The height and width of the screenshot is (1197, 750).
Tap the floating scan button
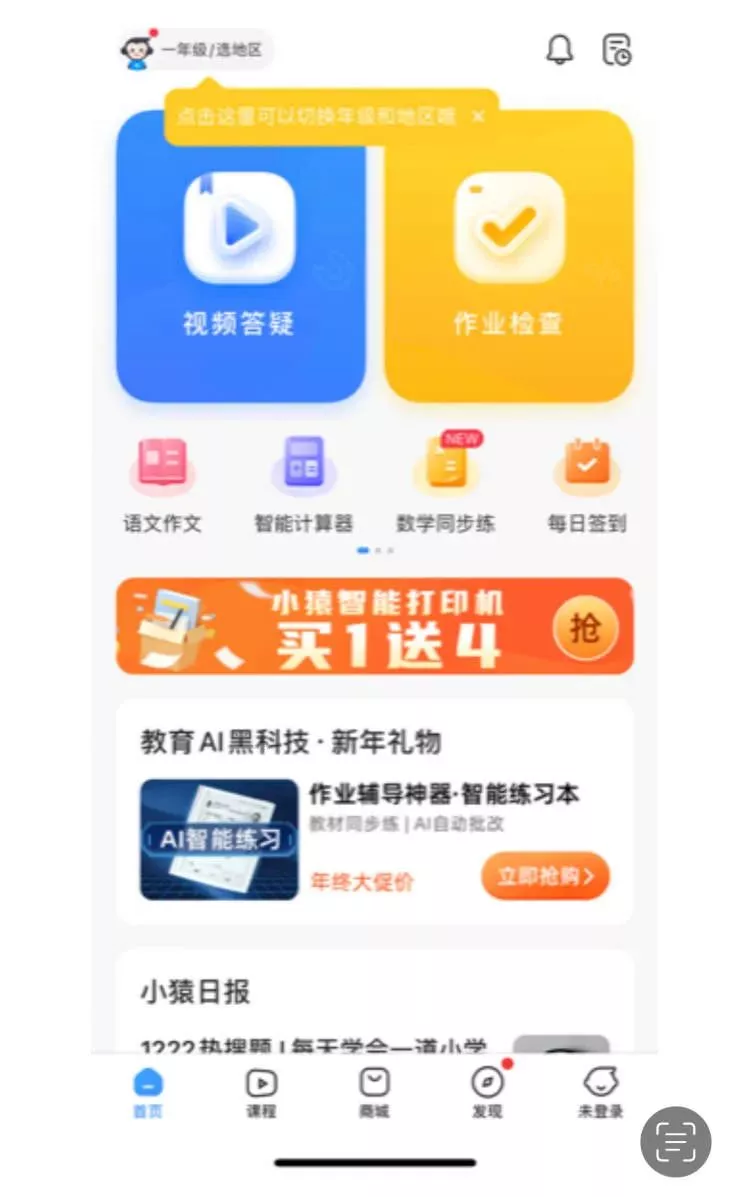click(x=675, y=1141)
